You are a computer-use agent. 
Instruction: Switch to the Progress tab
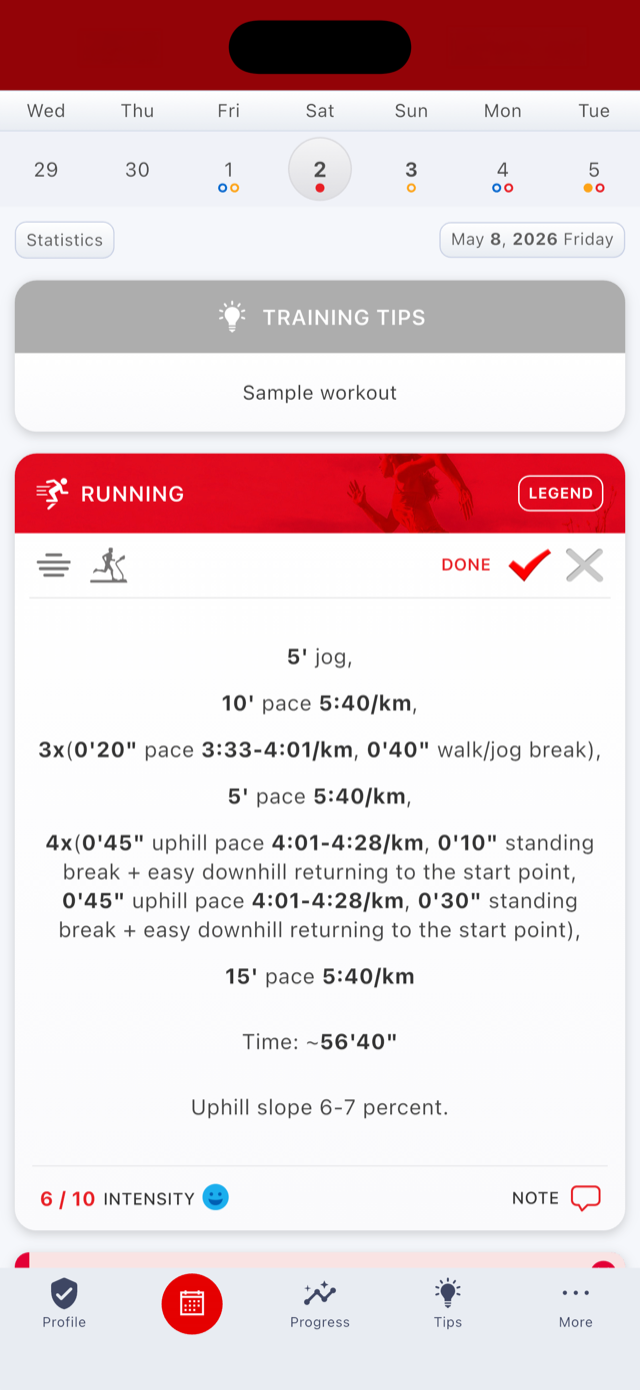click(320, 1304)
